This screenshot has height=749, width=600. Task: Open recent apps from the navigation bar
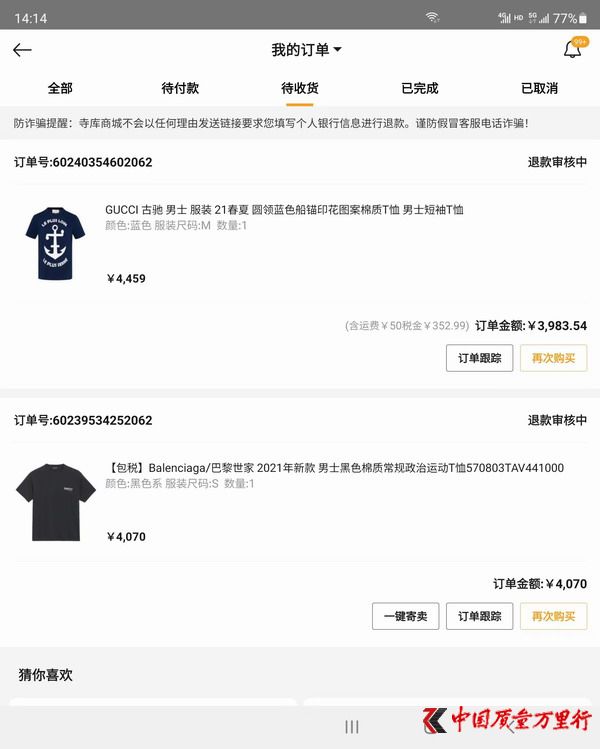(x=351, y=727)
